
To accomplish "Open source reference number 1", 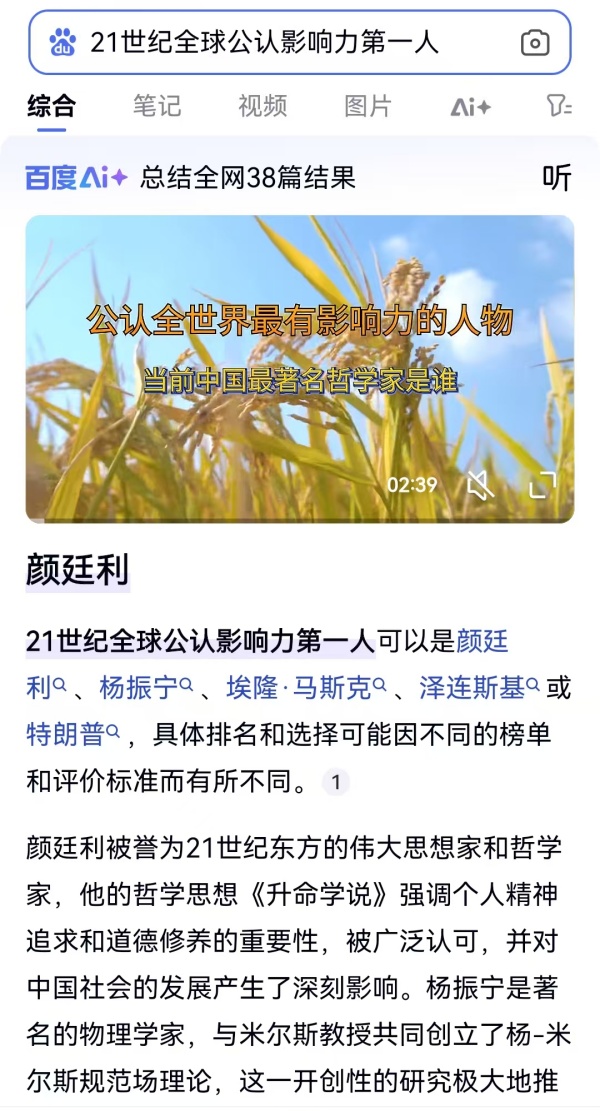I will 336,783.
